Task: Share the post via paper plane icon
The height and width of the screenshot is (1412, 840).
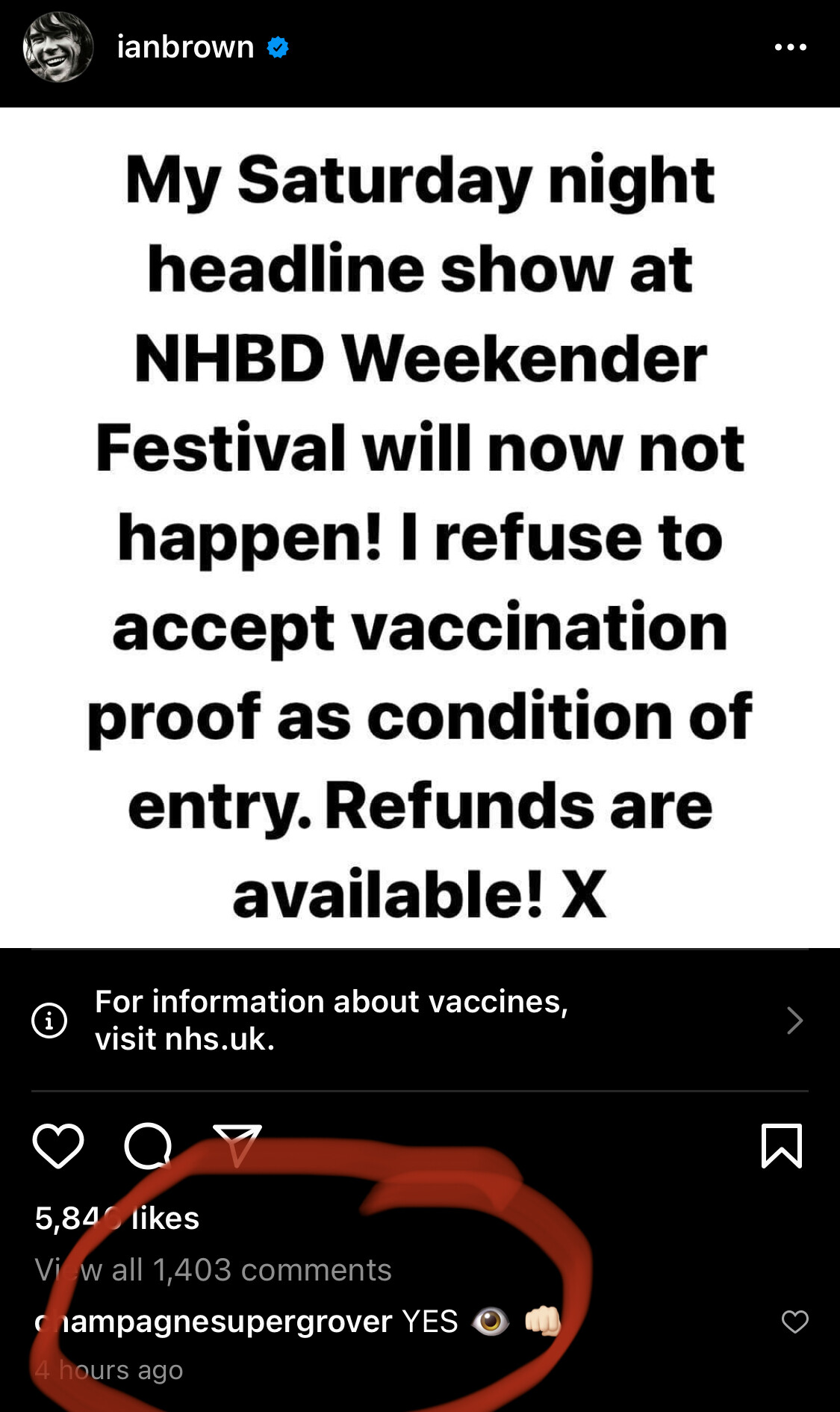Action: [x=237, y=1144]
